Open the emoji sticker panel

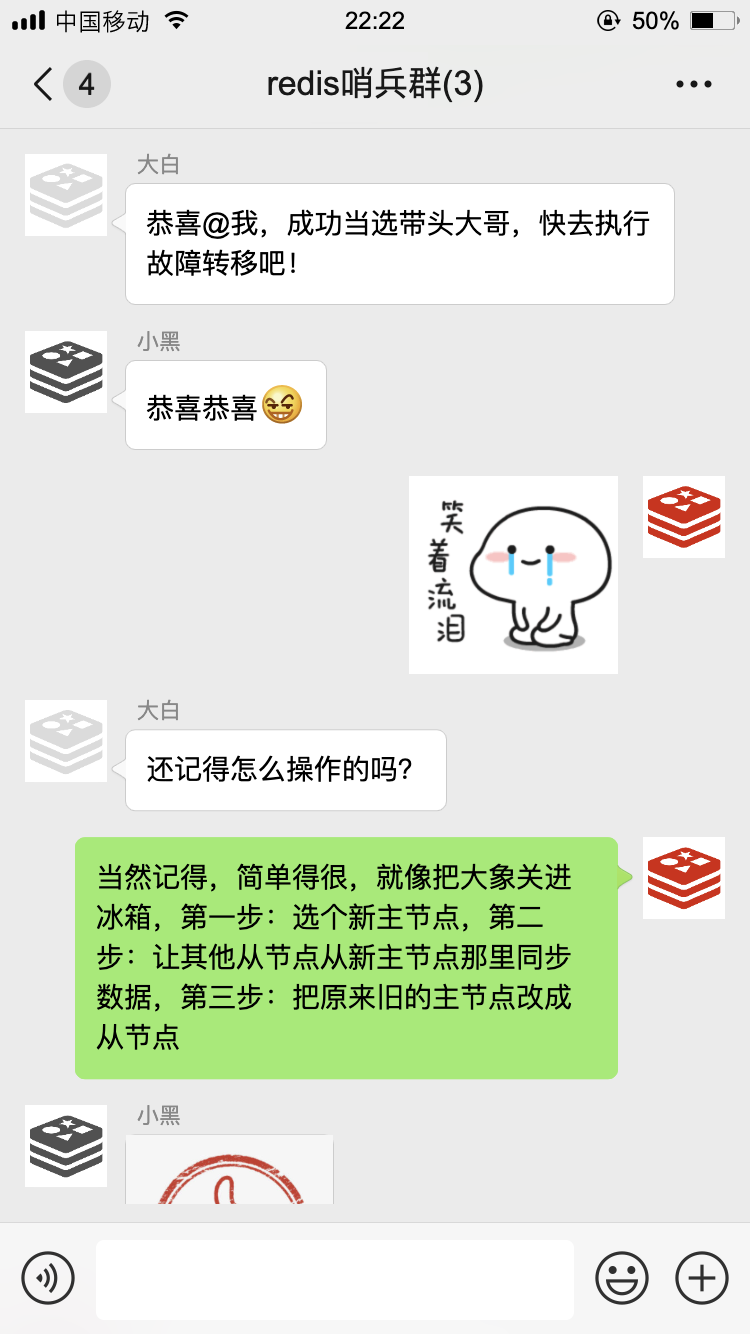(622, 1278)
